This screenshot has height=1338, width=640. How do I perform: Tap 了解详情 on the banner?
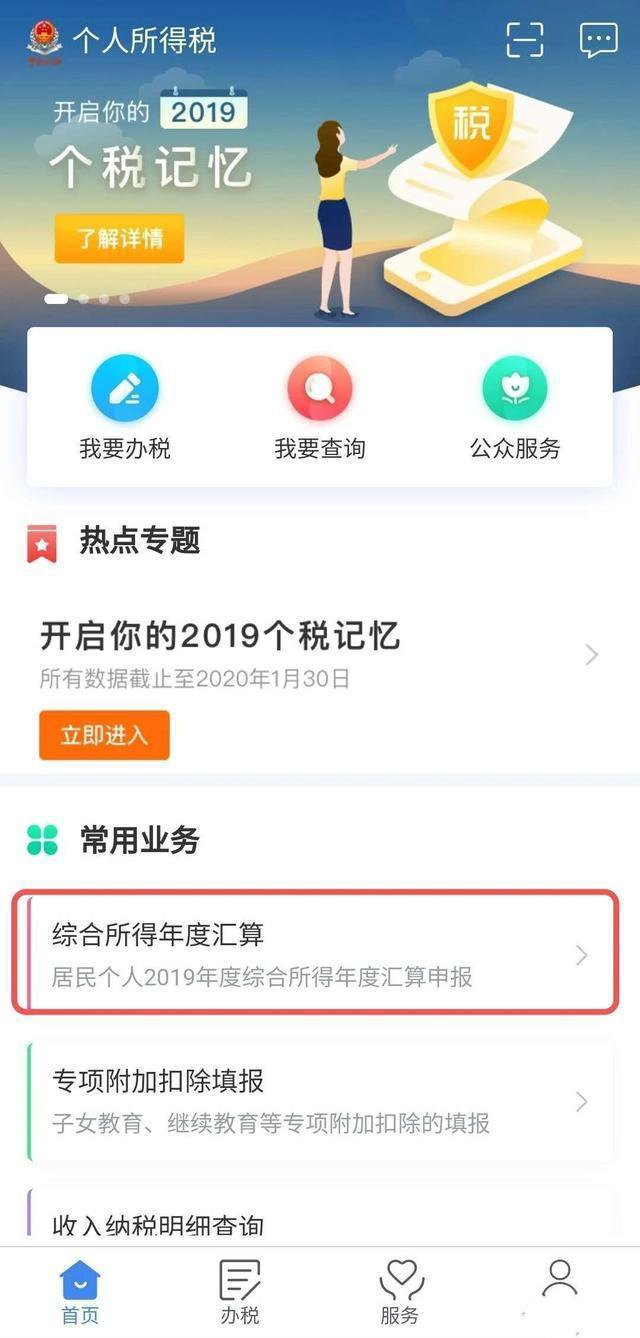point(119,238)
